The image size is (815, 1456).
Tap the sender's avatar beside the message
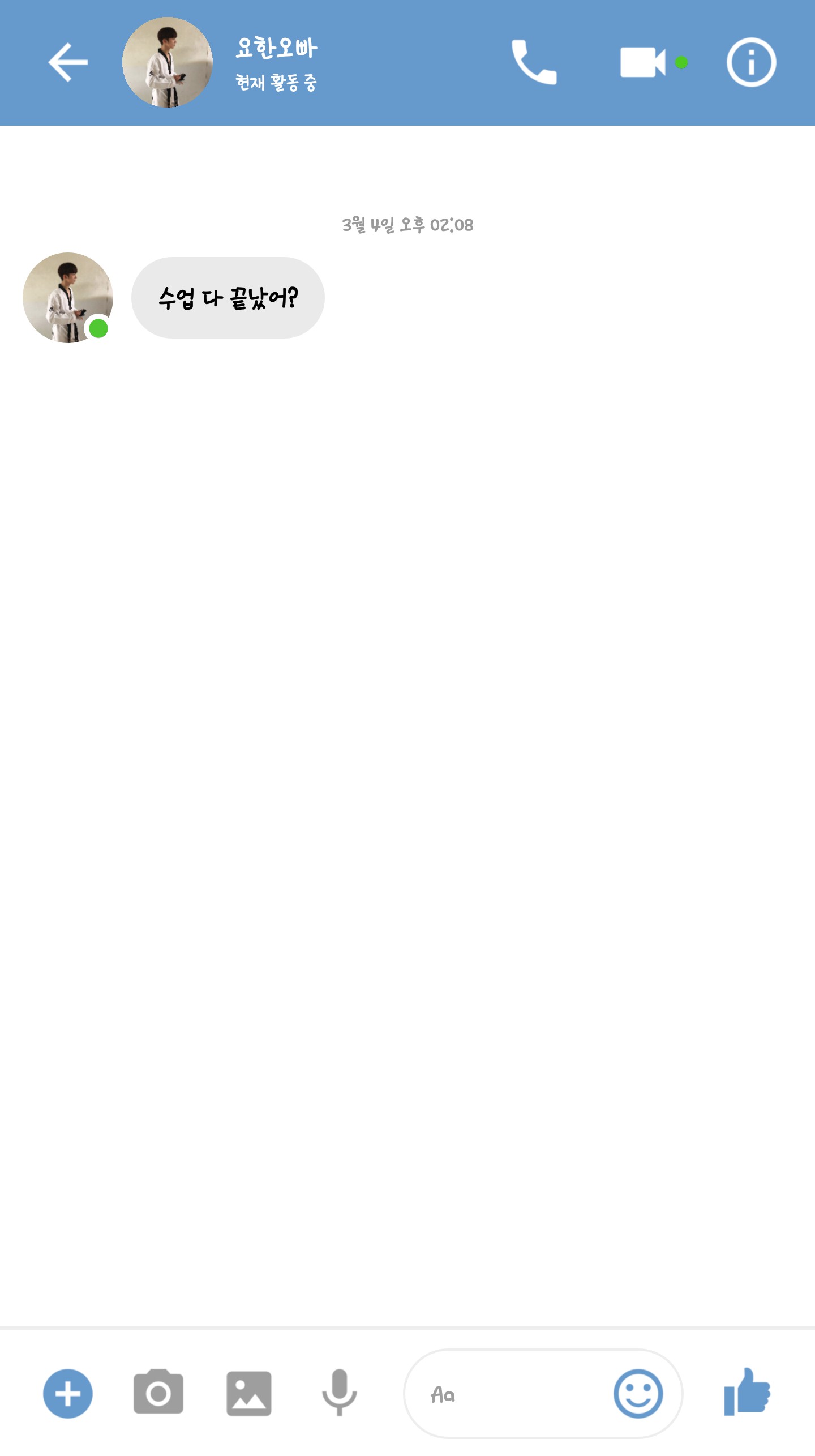(x=68, y=298)
